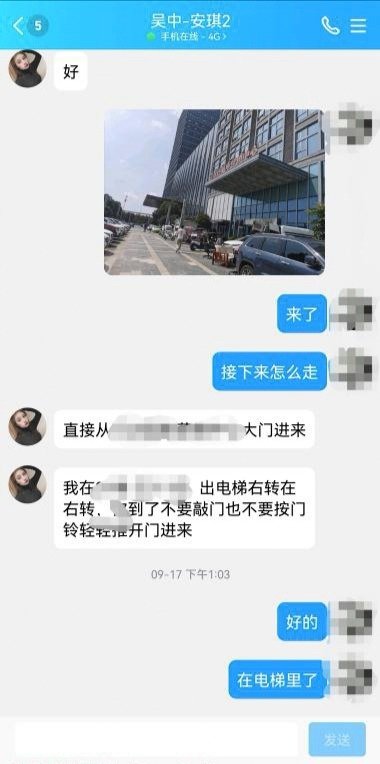Start a voice call with 吴中-安琪2
This screenshot has height=764, width=380.
click(x=331, y=26)
